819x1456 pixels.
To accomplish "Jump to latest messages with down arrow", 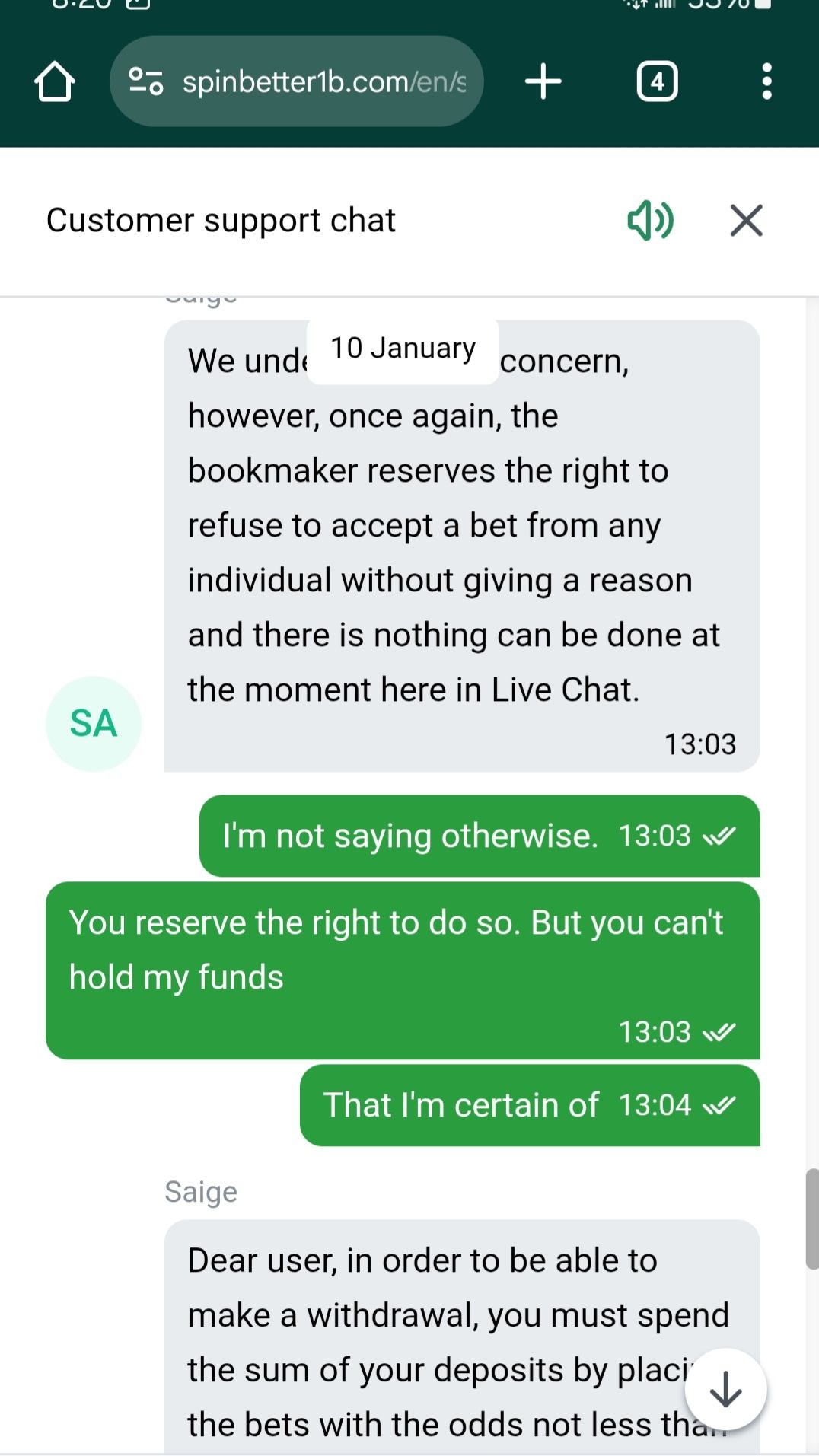I will pos(725,1389).
